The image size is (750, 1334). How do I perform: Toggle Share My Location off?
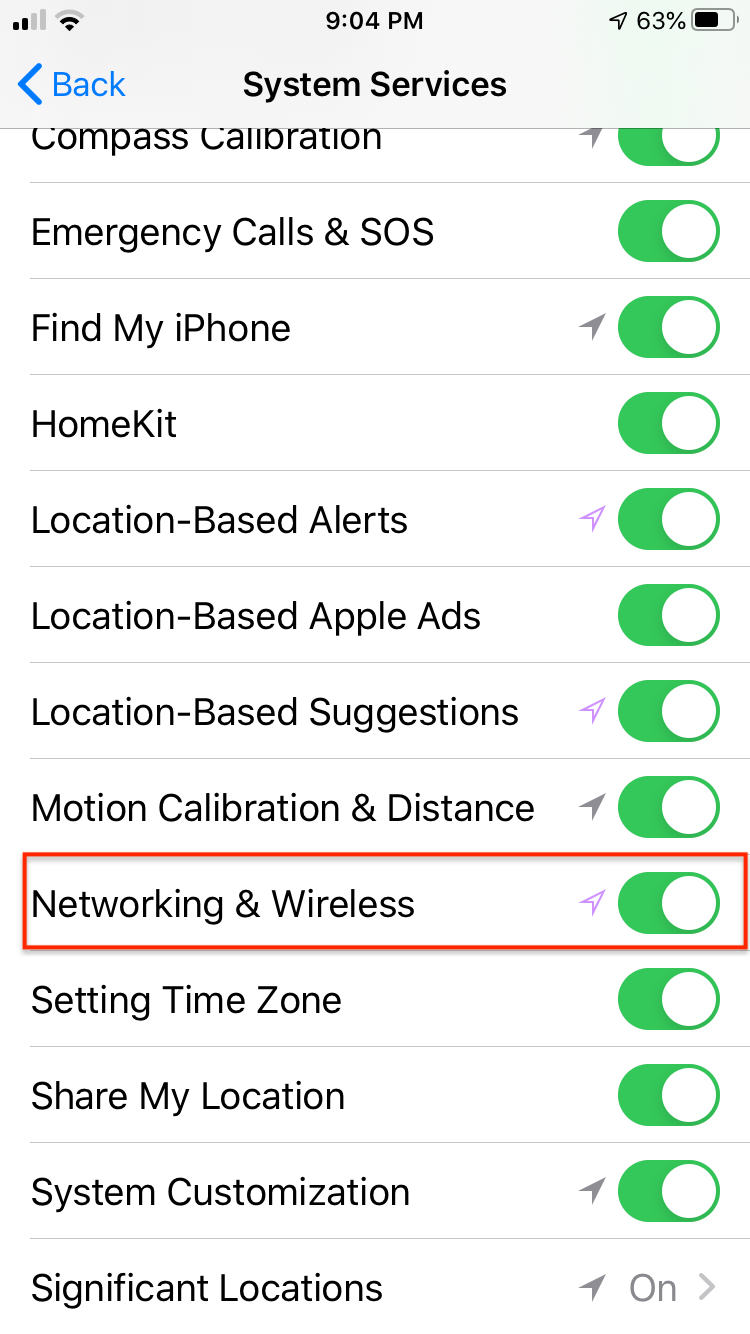669,1096
